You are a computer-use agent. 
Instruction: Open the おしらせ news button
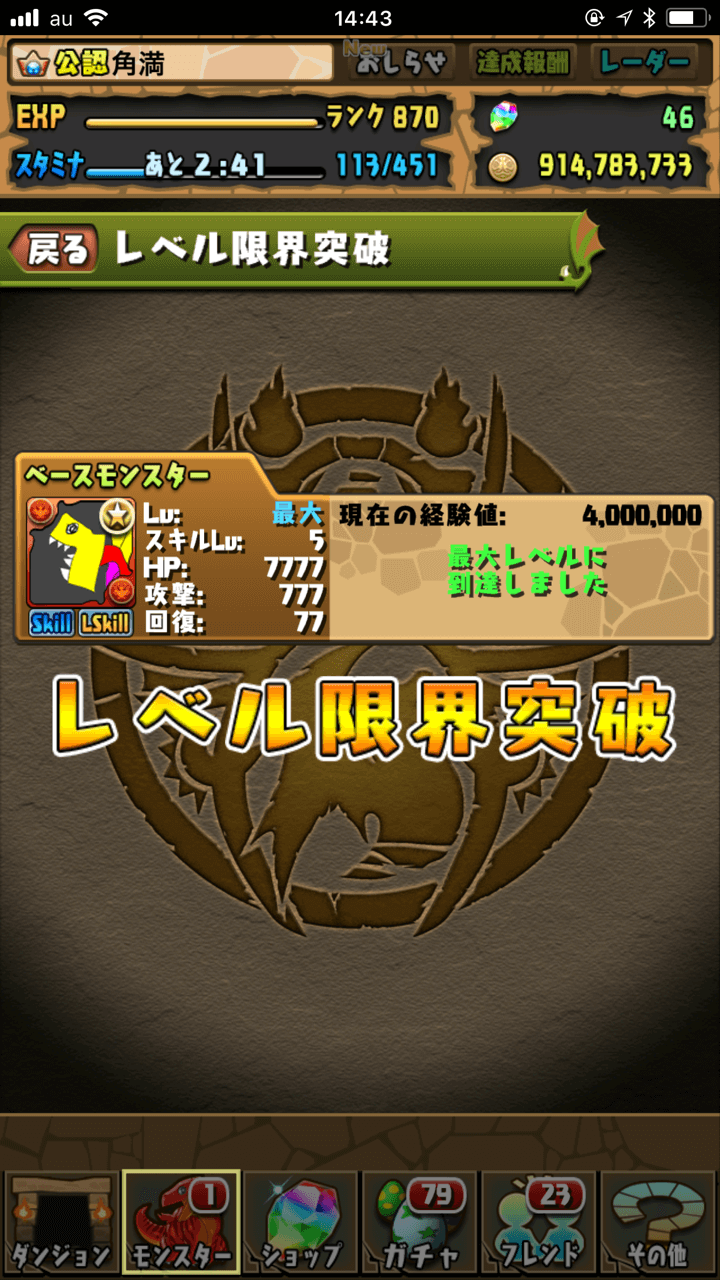coord(404,63)
